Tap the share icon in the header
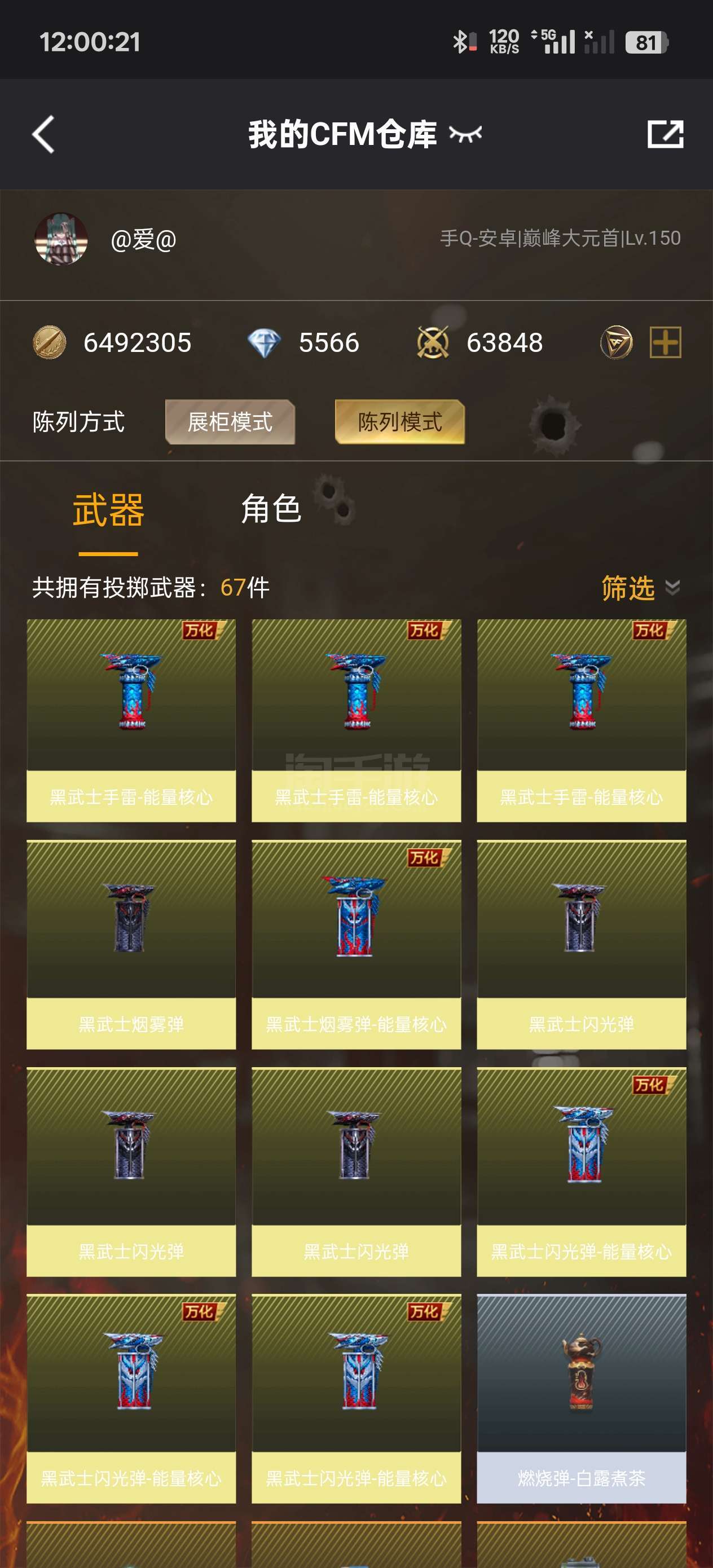This screenshot has height=1568, width=713. tap(665, 134)
